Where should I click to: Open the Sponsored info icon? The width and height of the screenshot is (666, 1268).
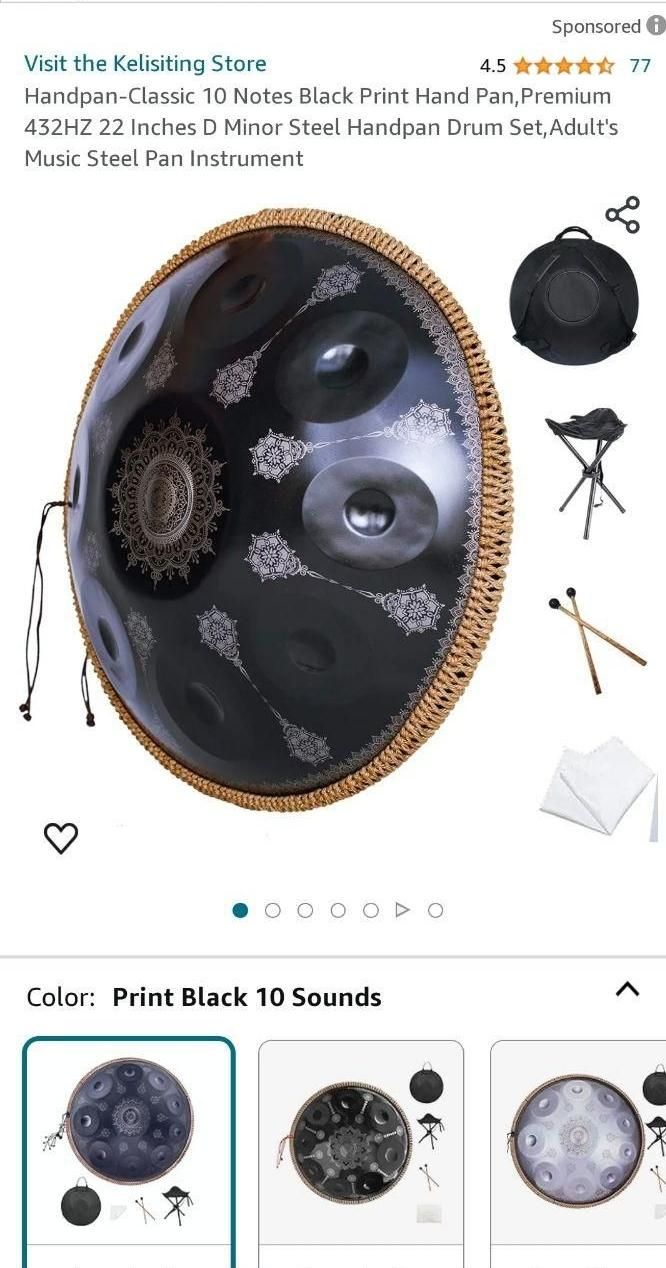click(x=655, y=27)
